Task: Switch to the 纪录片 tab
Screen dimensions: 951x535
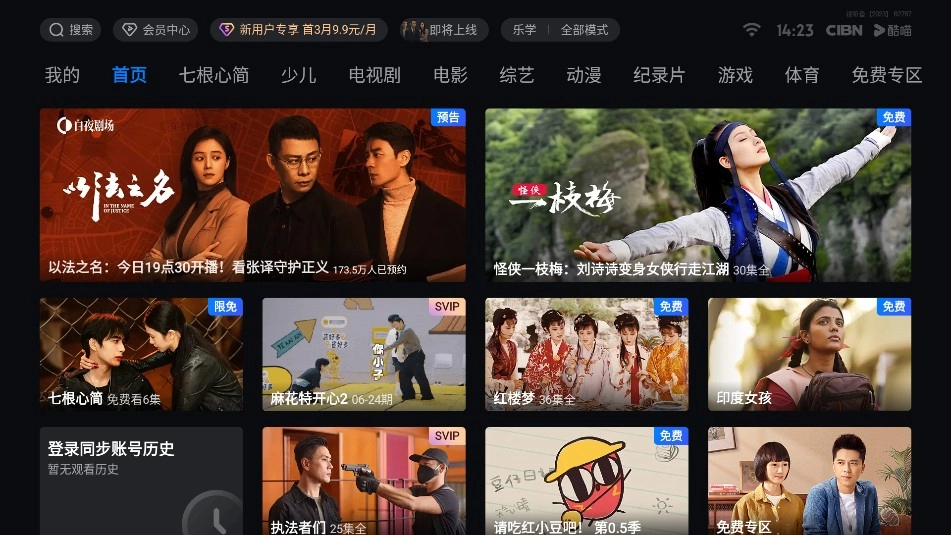Action: click(659, 75)
